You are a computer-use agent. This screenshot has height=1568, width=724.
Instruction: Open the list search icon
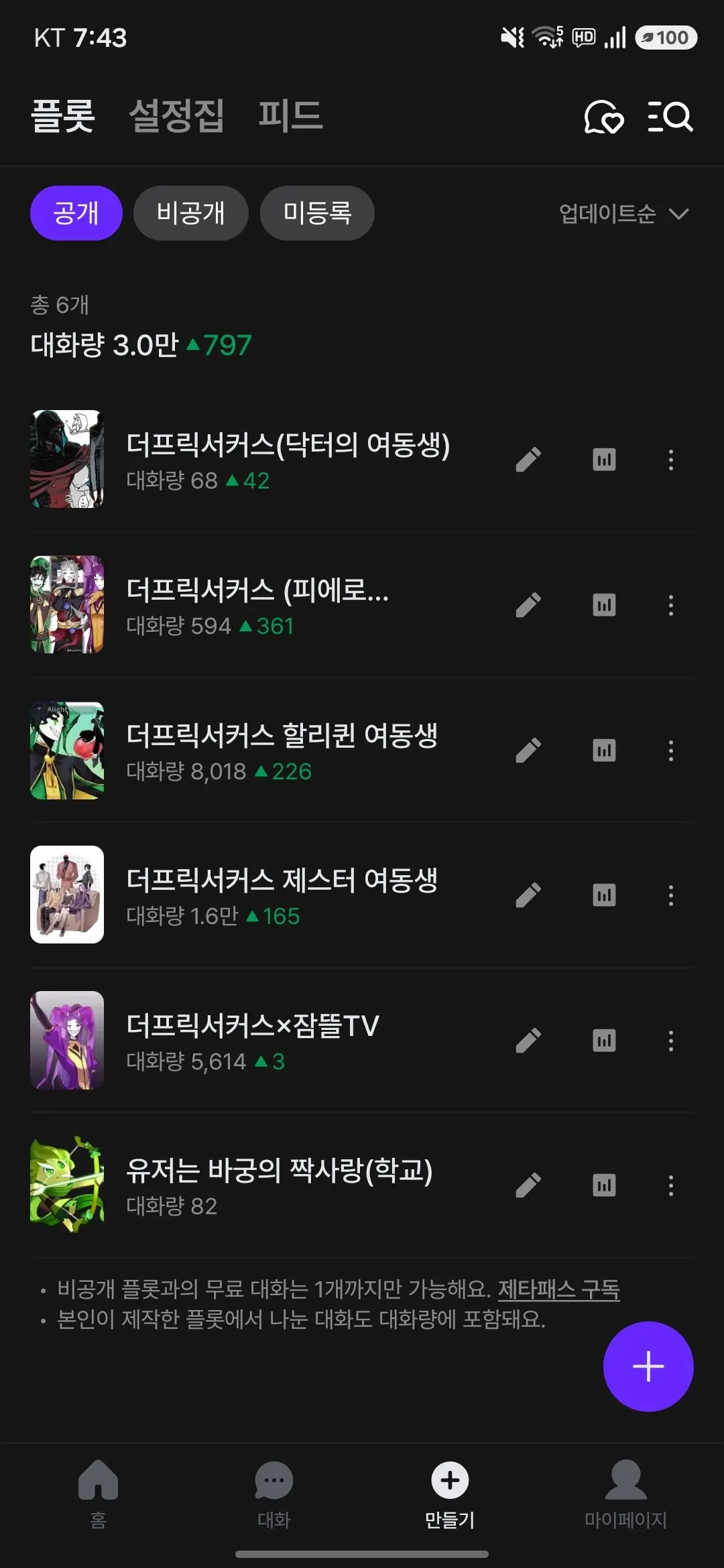(670, 117)
